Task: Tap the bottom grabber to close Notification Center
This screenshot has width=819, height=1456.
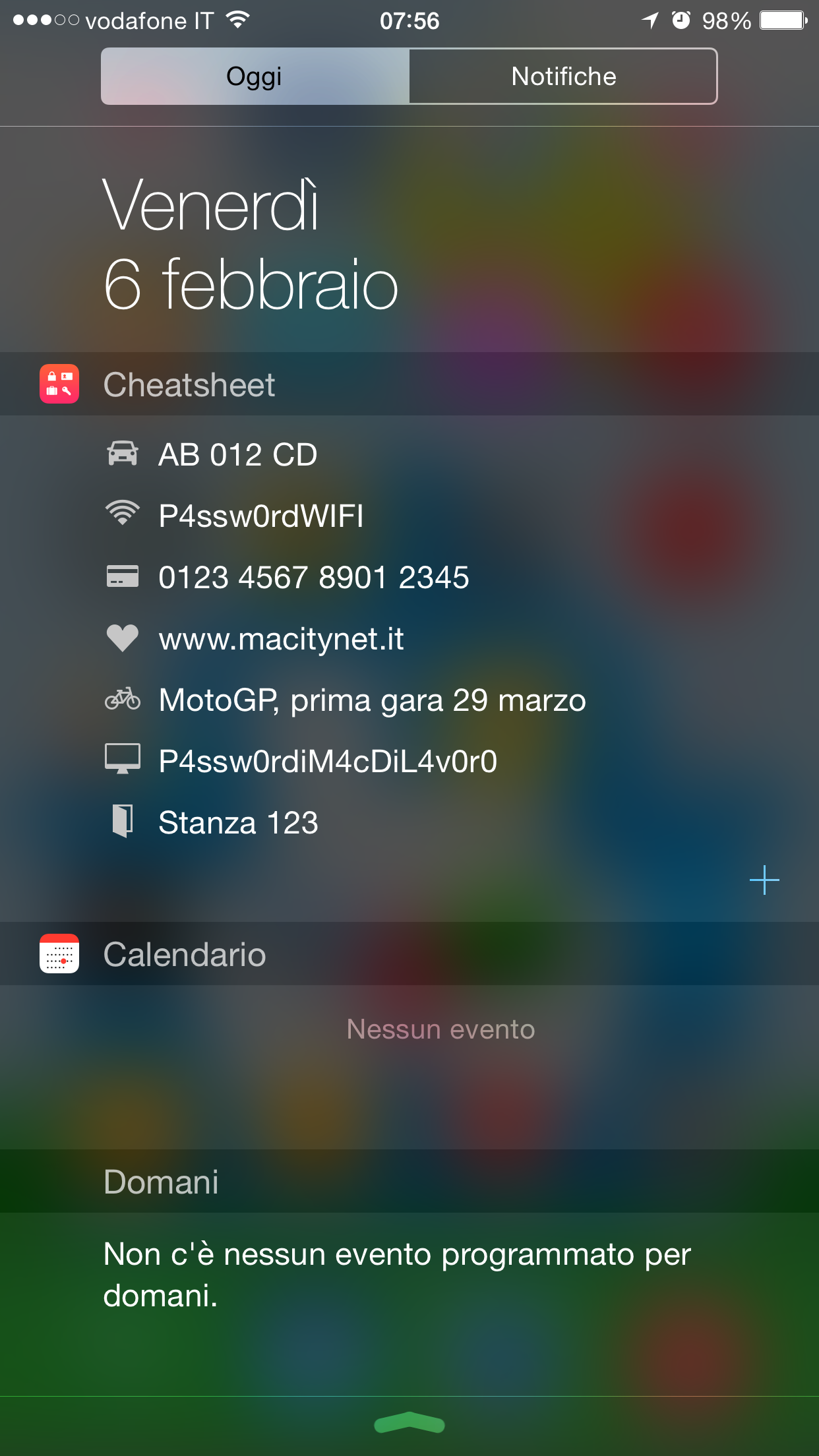Action: point(409,1424)
